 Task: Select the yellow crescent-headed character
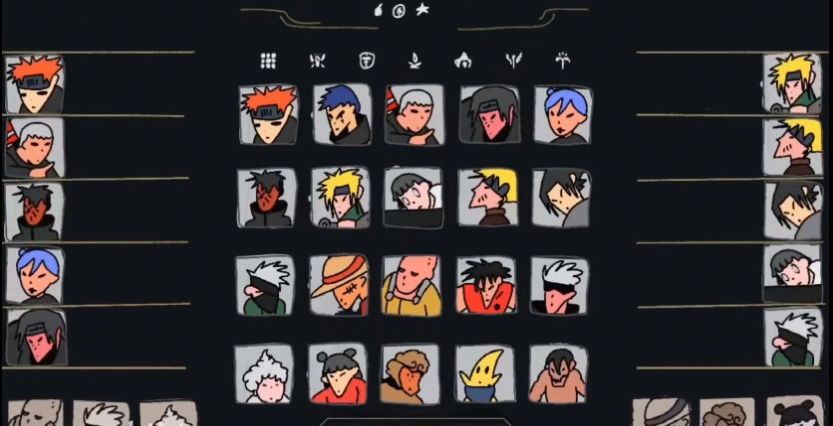point(485,374)
